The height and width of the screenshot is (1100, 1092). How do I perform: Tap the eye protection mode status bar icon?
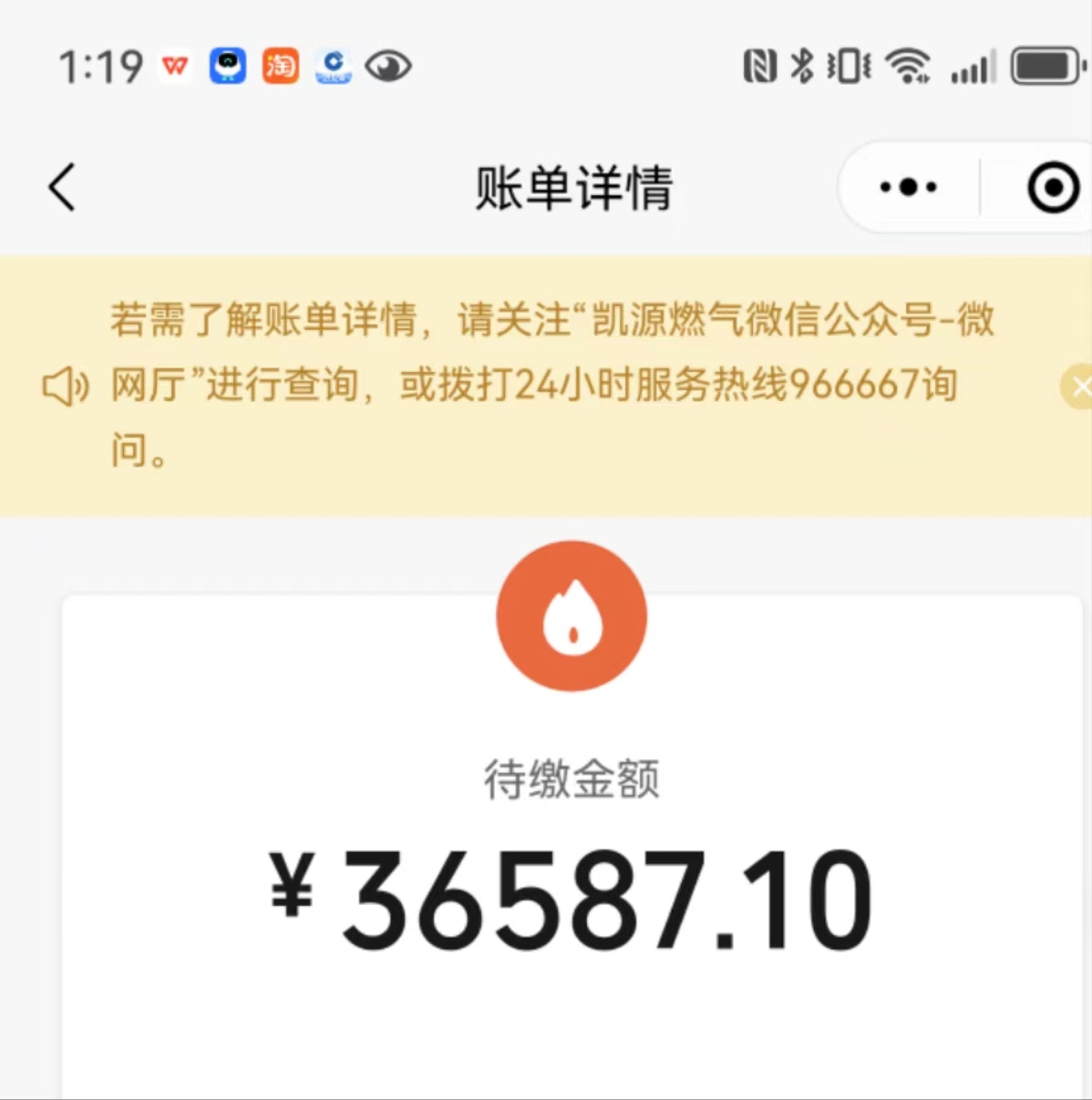pyautogui.click(x=388, y=67)
